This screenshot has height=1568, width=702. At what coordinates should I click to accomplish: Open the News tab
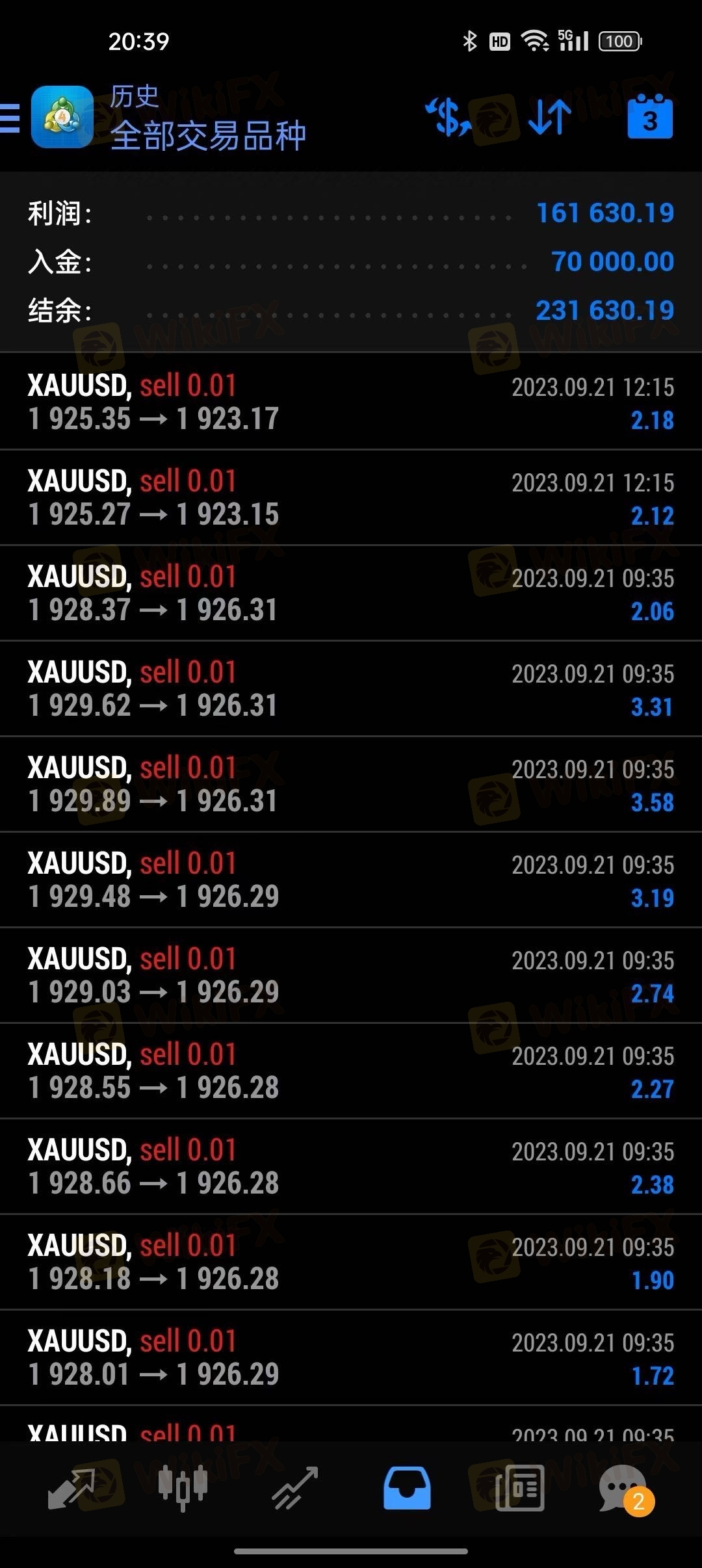coord(519,1487)
